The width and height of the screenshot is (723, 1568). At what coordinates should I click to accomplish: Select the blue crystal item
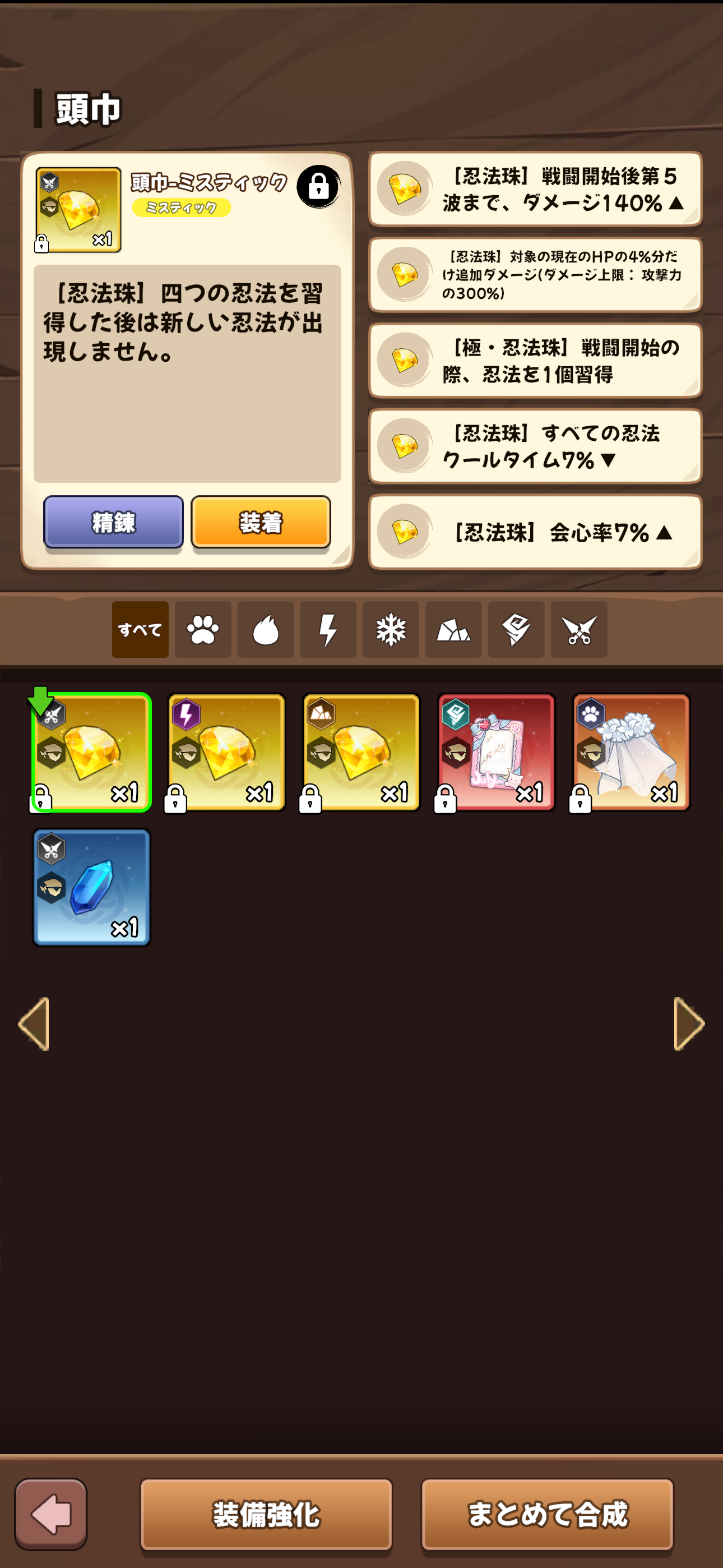tap(91, 888)
